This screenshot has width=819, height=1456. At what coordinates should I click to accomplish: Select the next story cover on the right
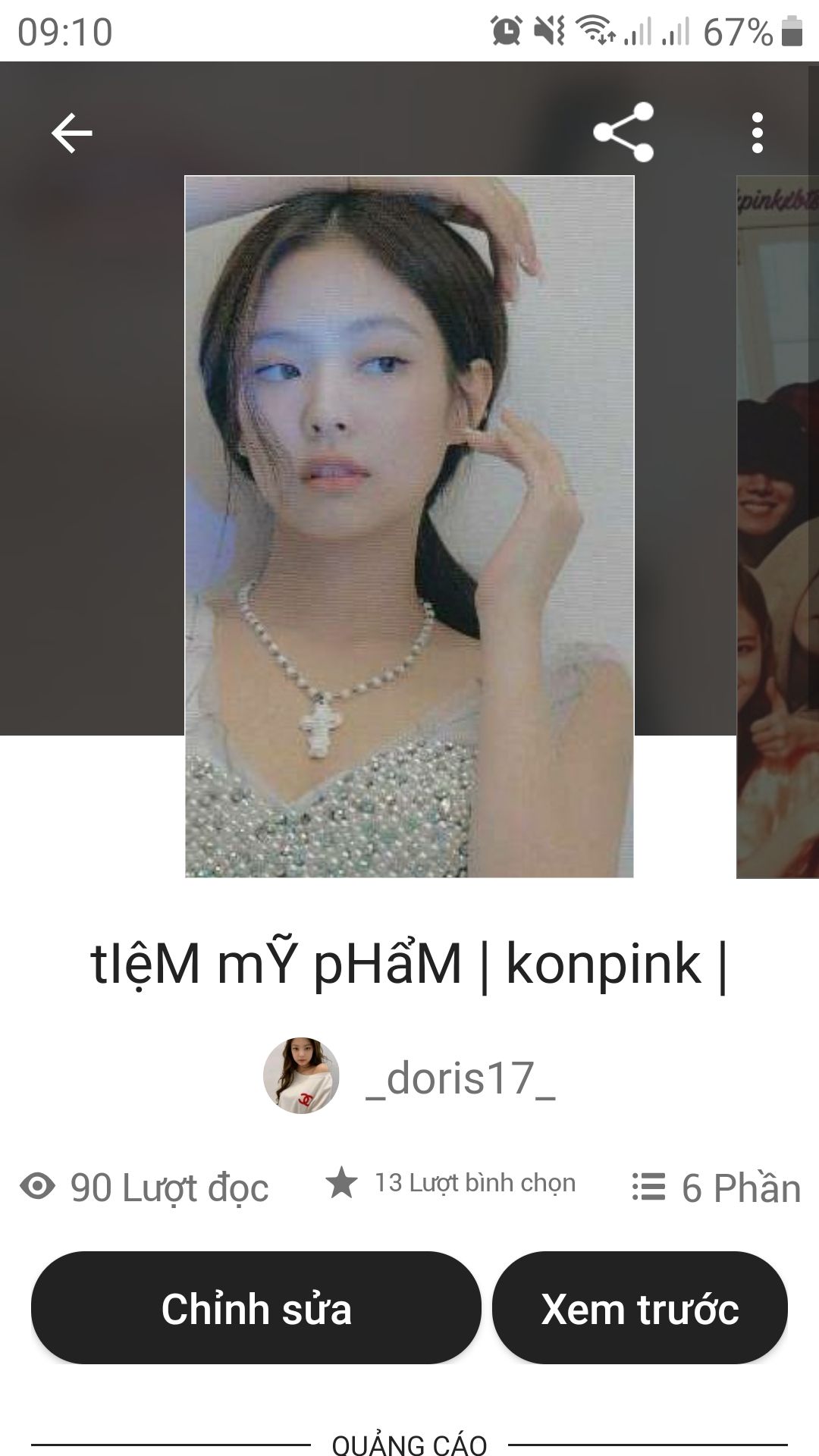tap(778, 527)
